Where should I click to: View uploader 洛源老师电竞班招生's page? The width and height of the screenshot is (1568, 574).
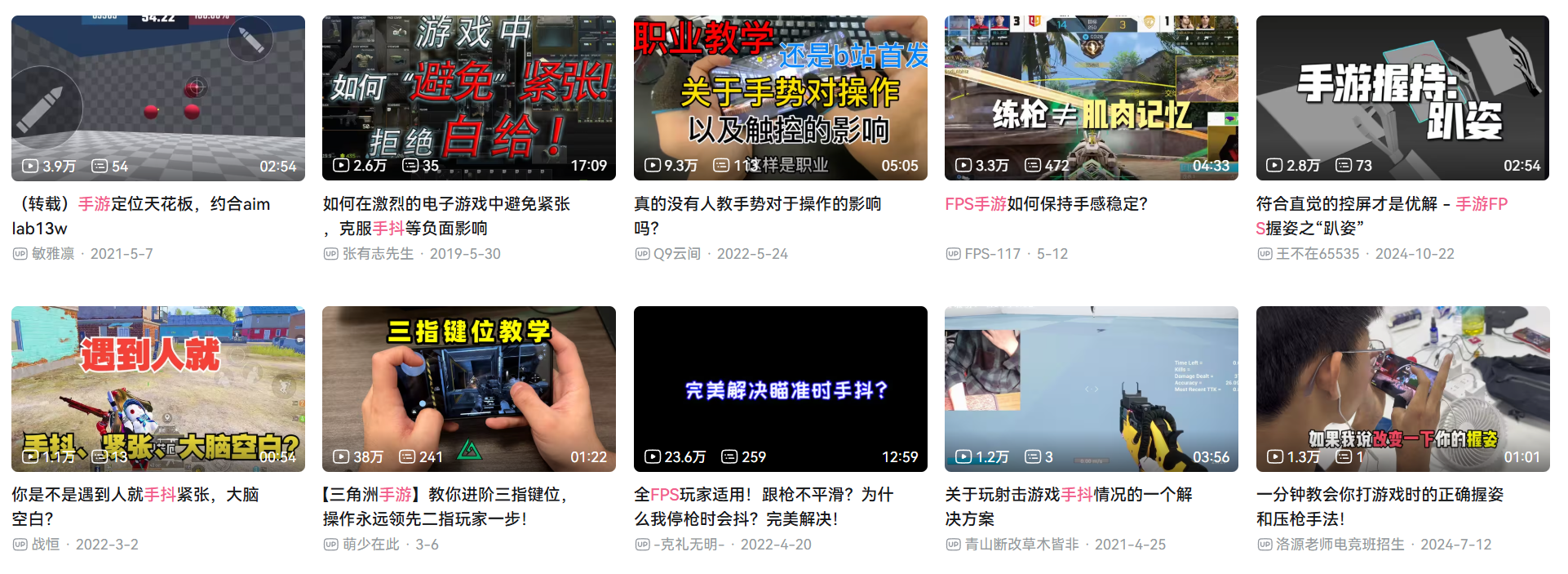[x=1340, y=545]
